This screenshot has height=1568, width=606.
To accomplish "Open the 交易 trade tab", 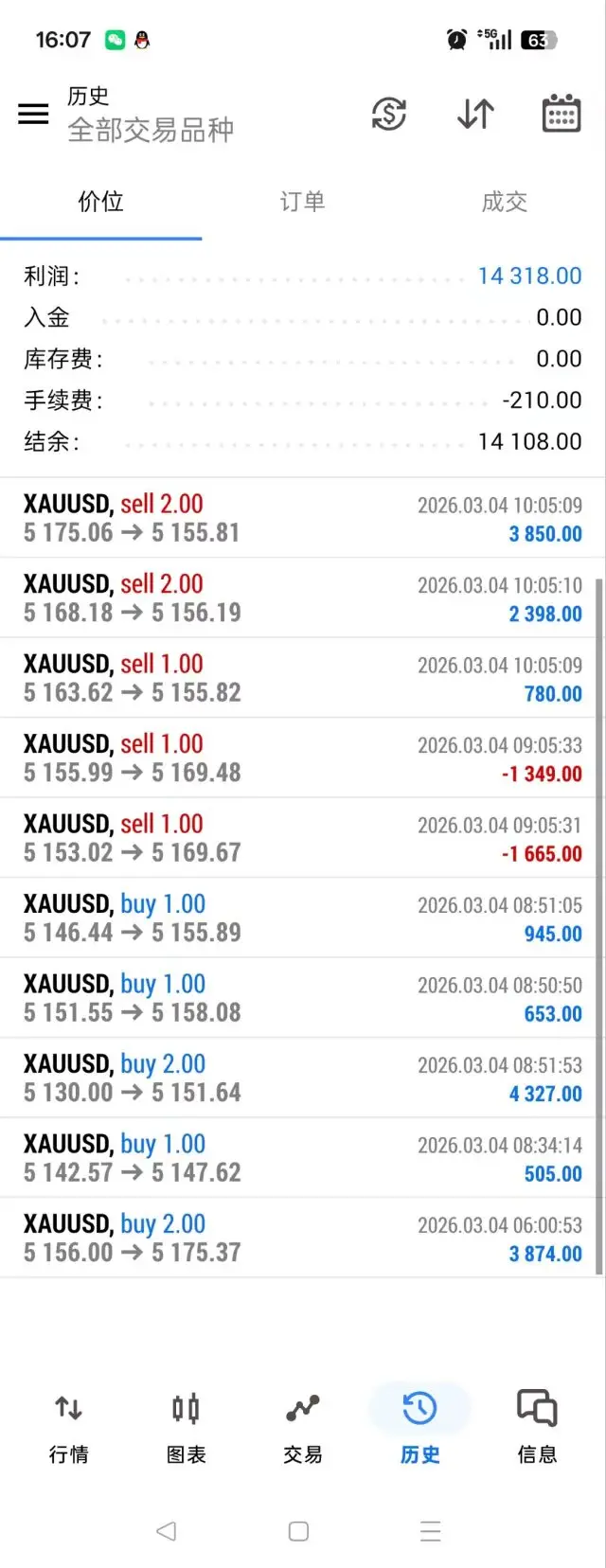I will [x=303, y=1428].
